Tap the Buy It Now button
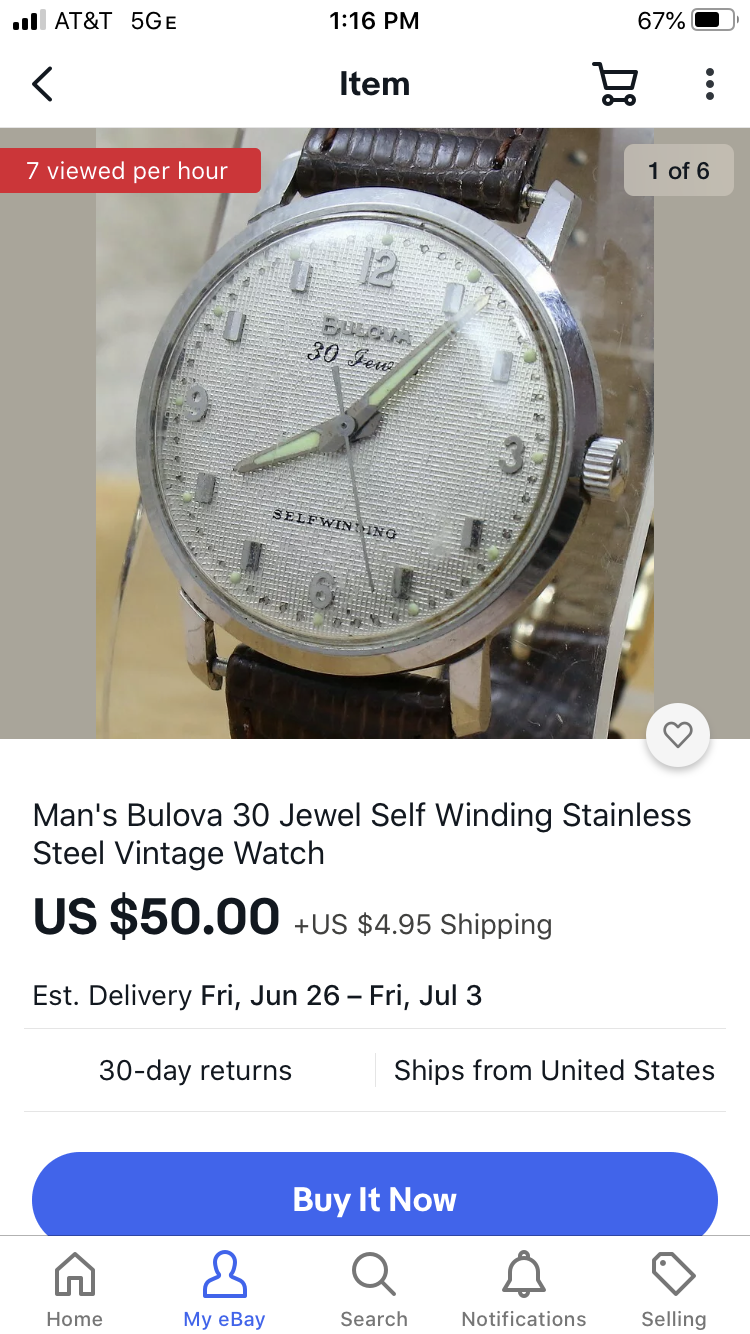Image resolution: width=750 pixels, height=1334 pixels. pos(375,1198)
